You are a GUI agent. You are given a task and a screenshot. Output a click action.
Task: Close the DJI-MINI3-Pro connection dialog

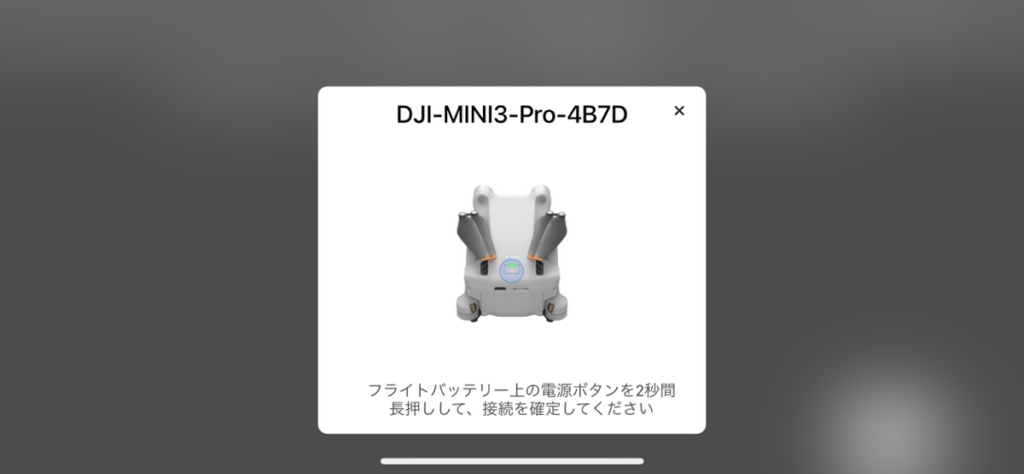pos(679,111)
